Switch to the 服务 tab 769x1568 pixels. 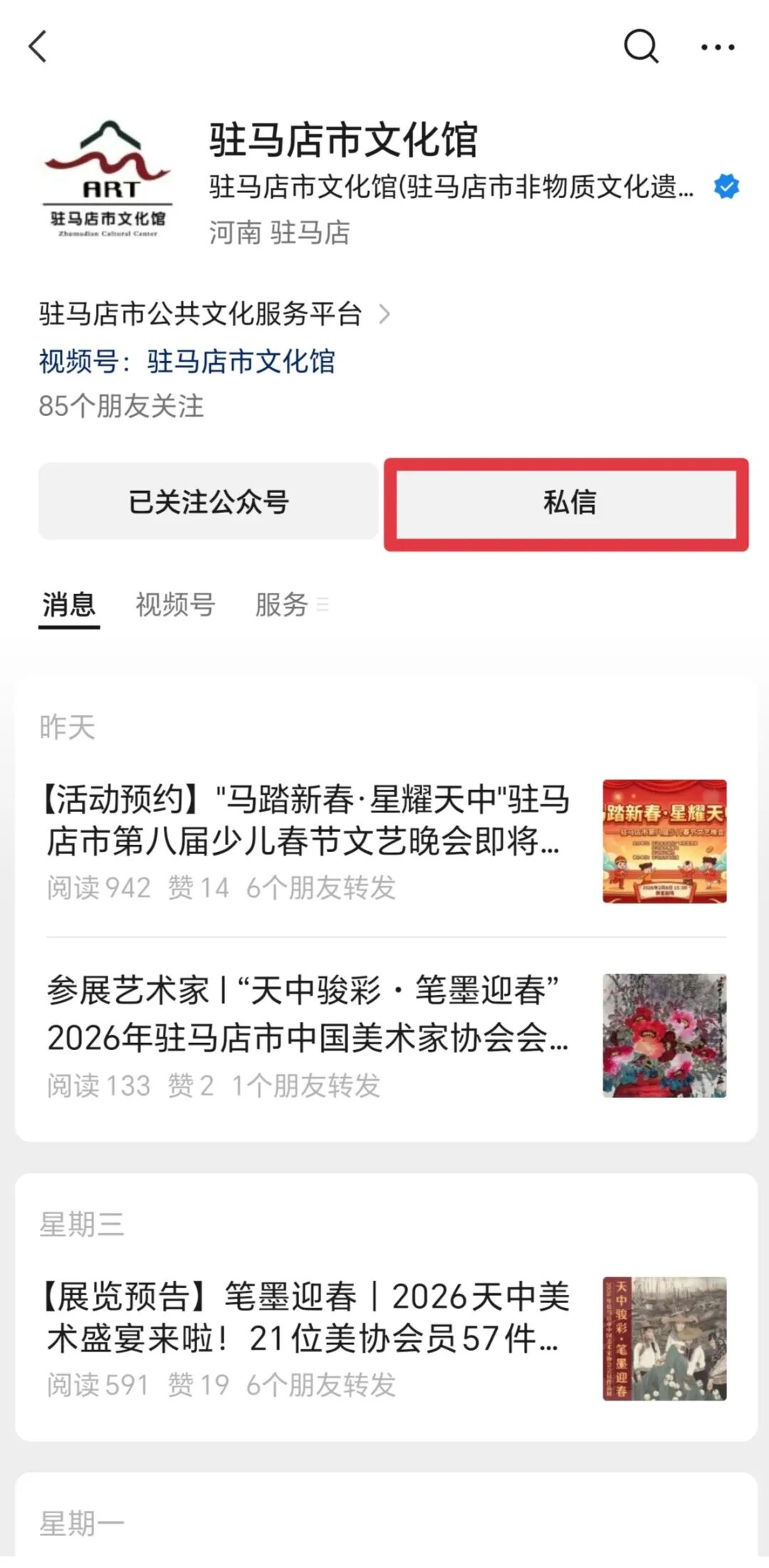(283, 605)
